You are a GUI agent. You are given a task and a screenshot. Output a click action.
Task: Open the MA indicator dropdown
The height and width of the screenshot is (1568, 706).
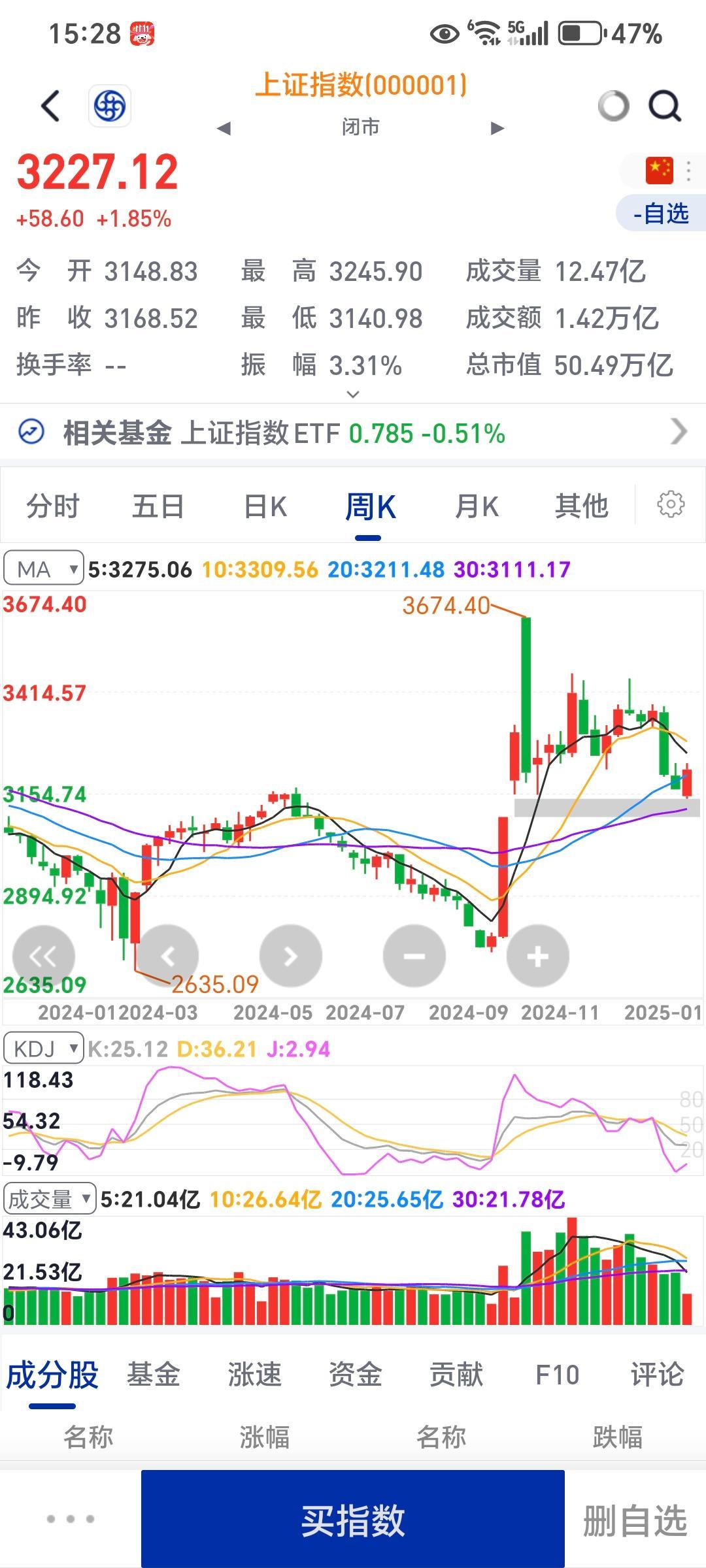(x=44, y=569)
